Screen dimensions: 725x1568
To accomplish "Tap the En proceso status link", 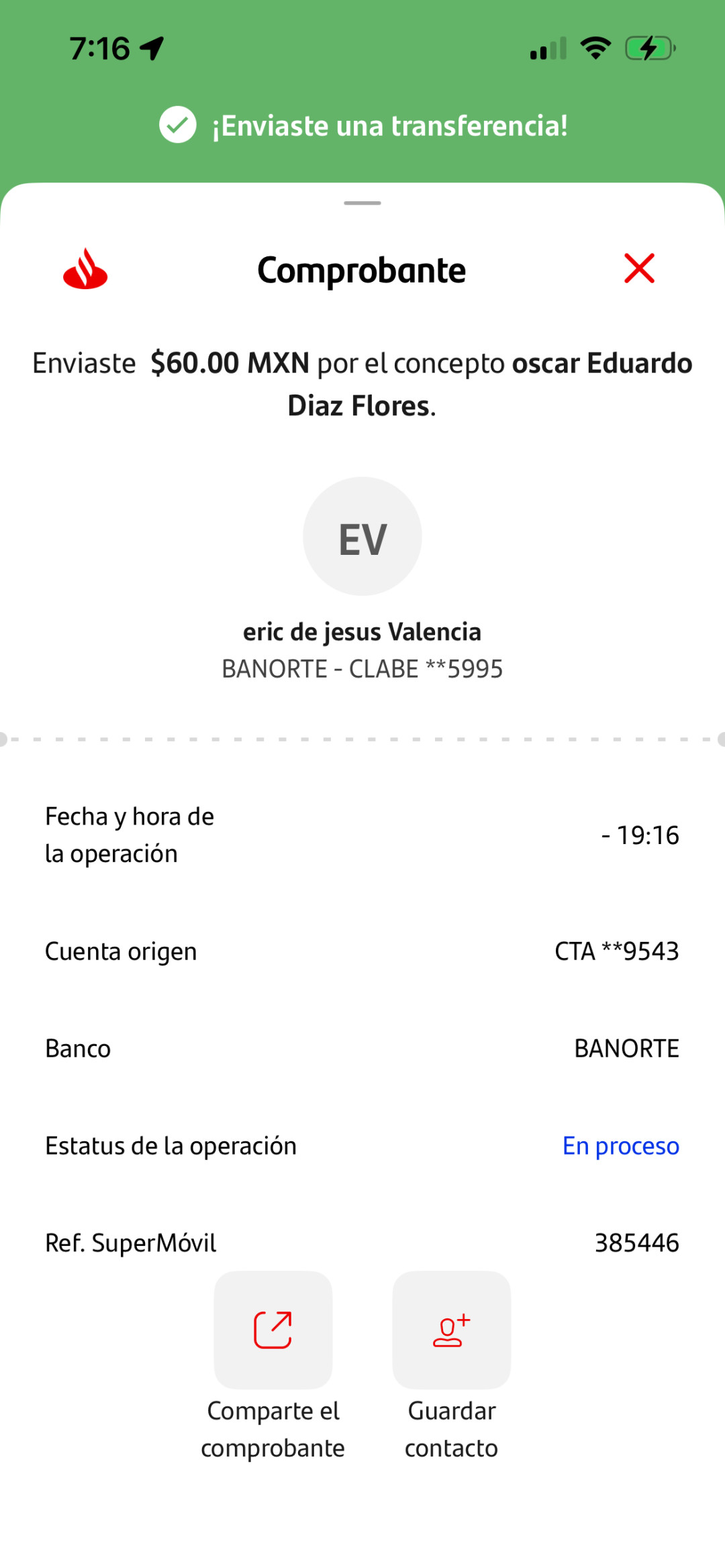I will tap(621, 1146).
